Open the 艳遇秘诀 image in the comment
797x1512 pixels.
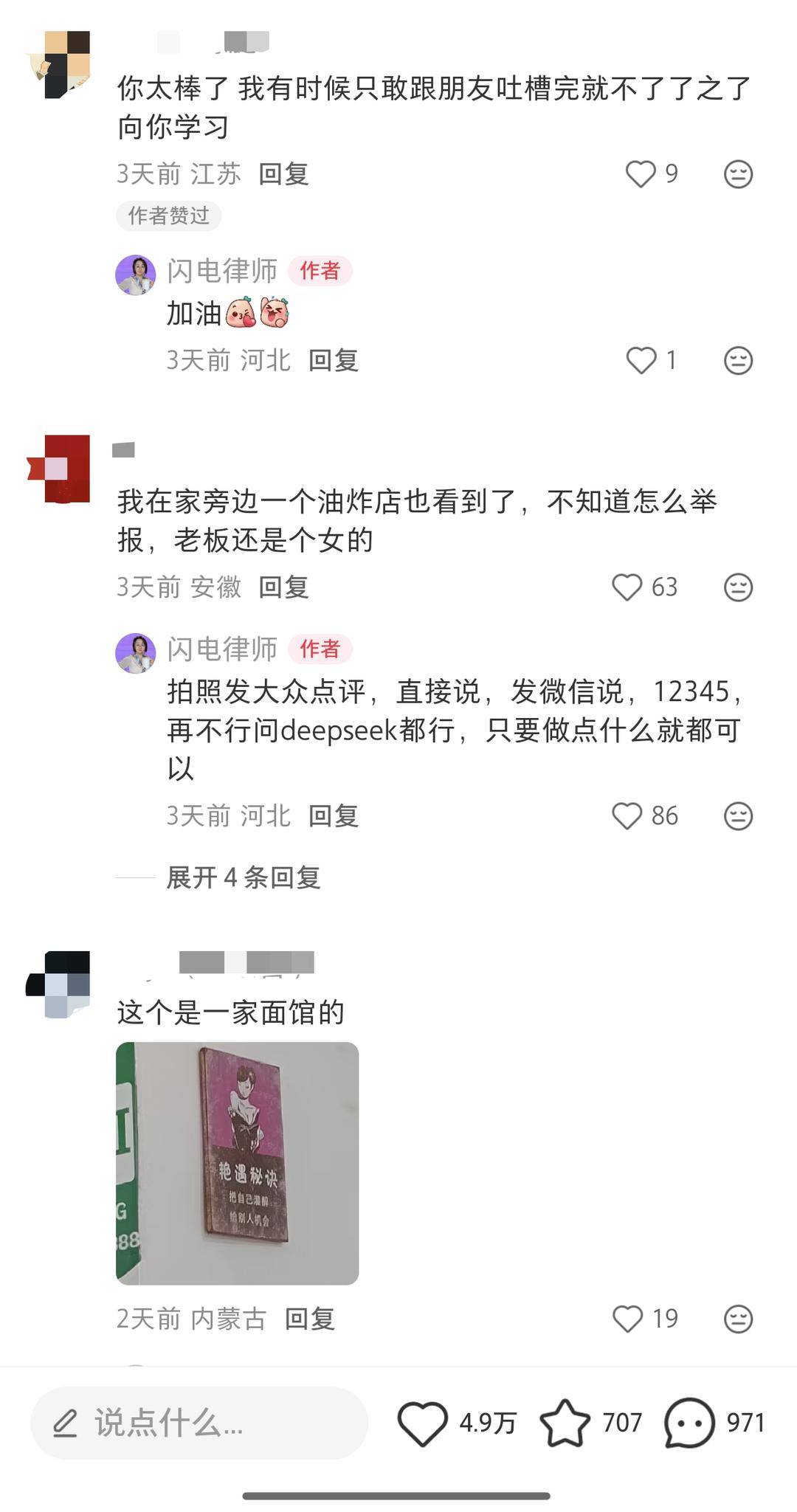pos(238,1164)
